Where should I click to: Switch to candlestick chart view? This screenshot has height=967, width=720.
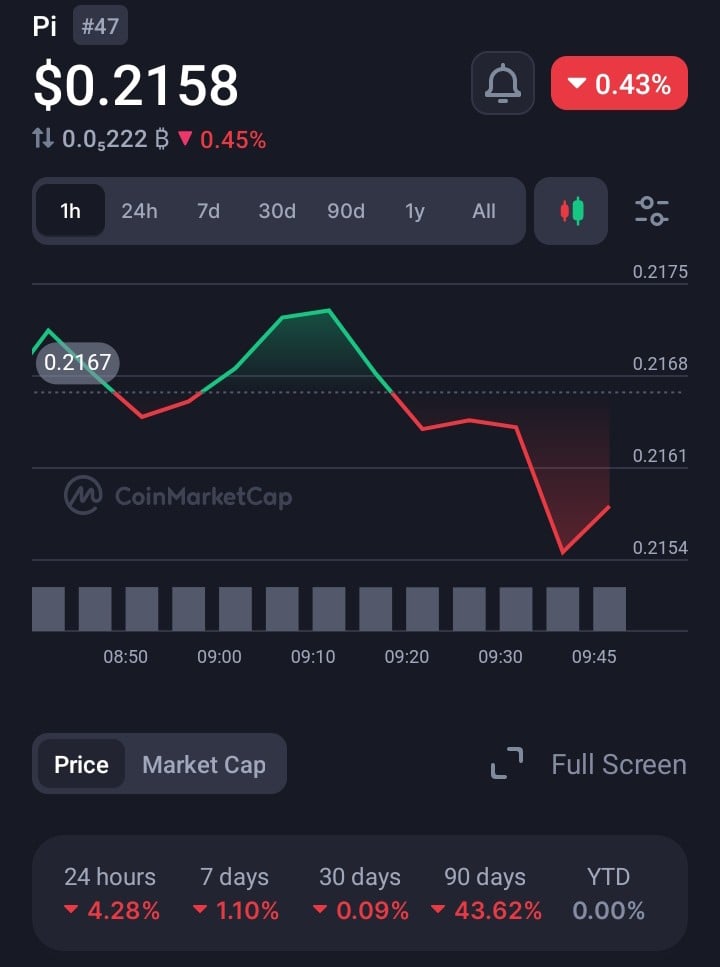[x=571, y=211]
